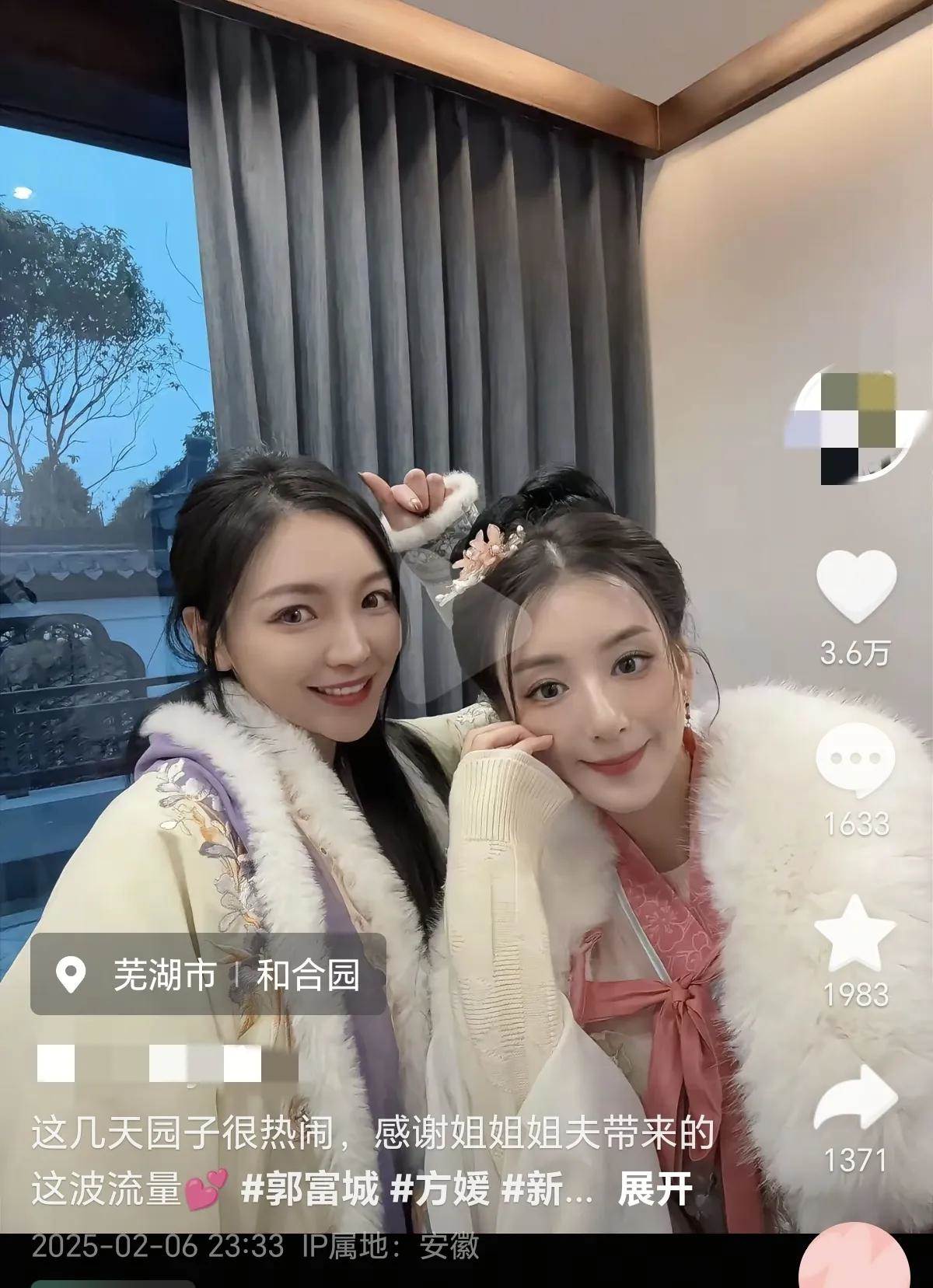The height and width of the screenshot is (1288, 933).
Task: Expand the full caption via 展开
Action: coord(655,1189)
